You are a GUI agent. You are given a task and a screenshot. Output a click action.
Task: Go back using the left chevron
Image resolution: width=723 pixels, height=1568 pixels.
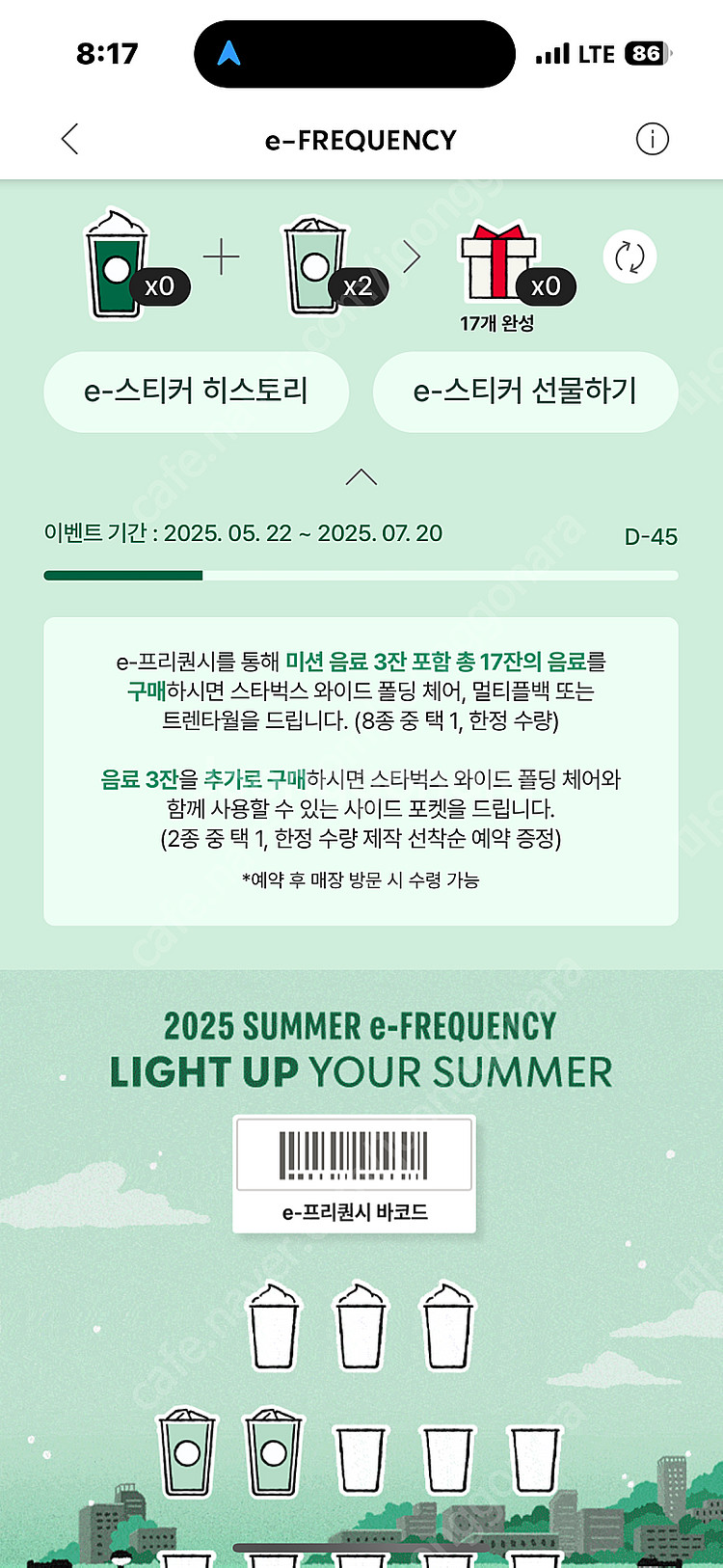click(x=68, y=139)
